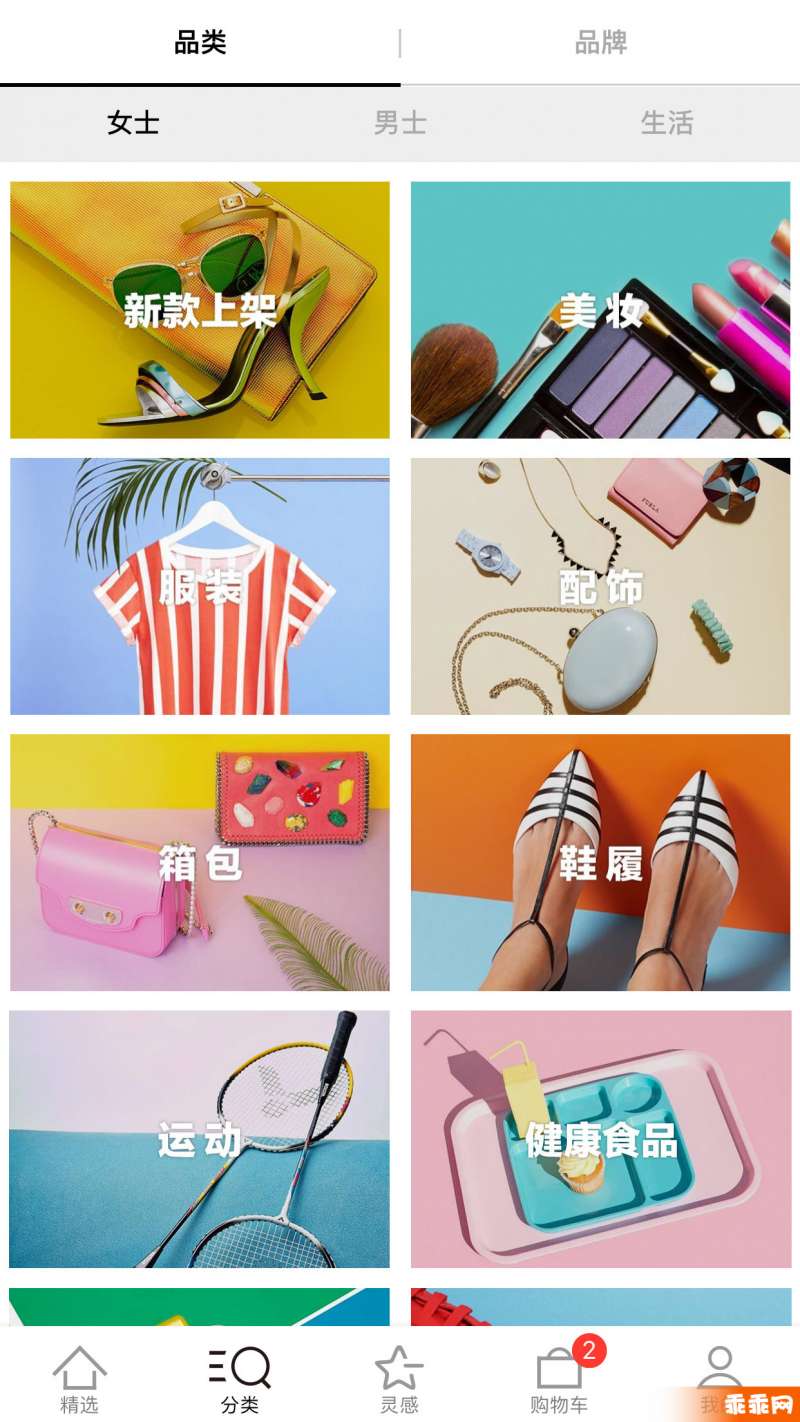Switch to the 生活 sub-tab
Viewport: 800px width, 1422px height.
click(x=666, y=123)
